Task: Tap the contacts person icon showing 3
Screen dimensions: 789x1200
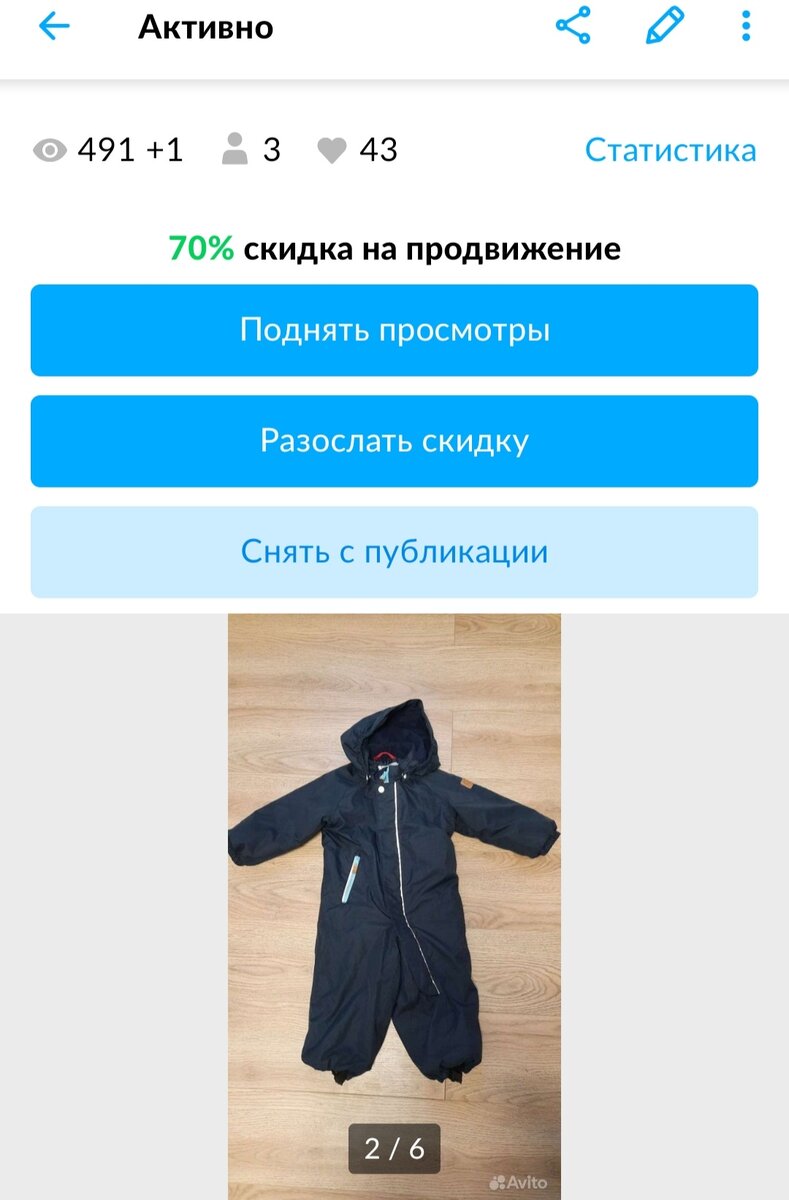Action: pyautogui.click(x=236, y=150)
